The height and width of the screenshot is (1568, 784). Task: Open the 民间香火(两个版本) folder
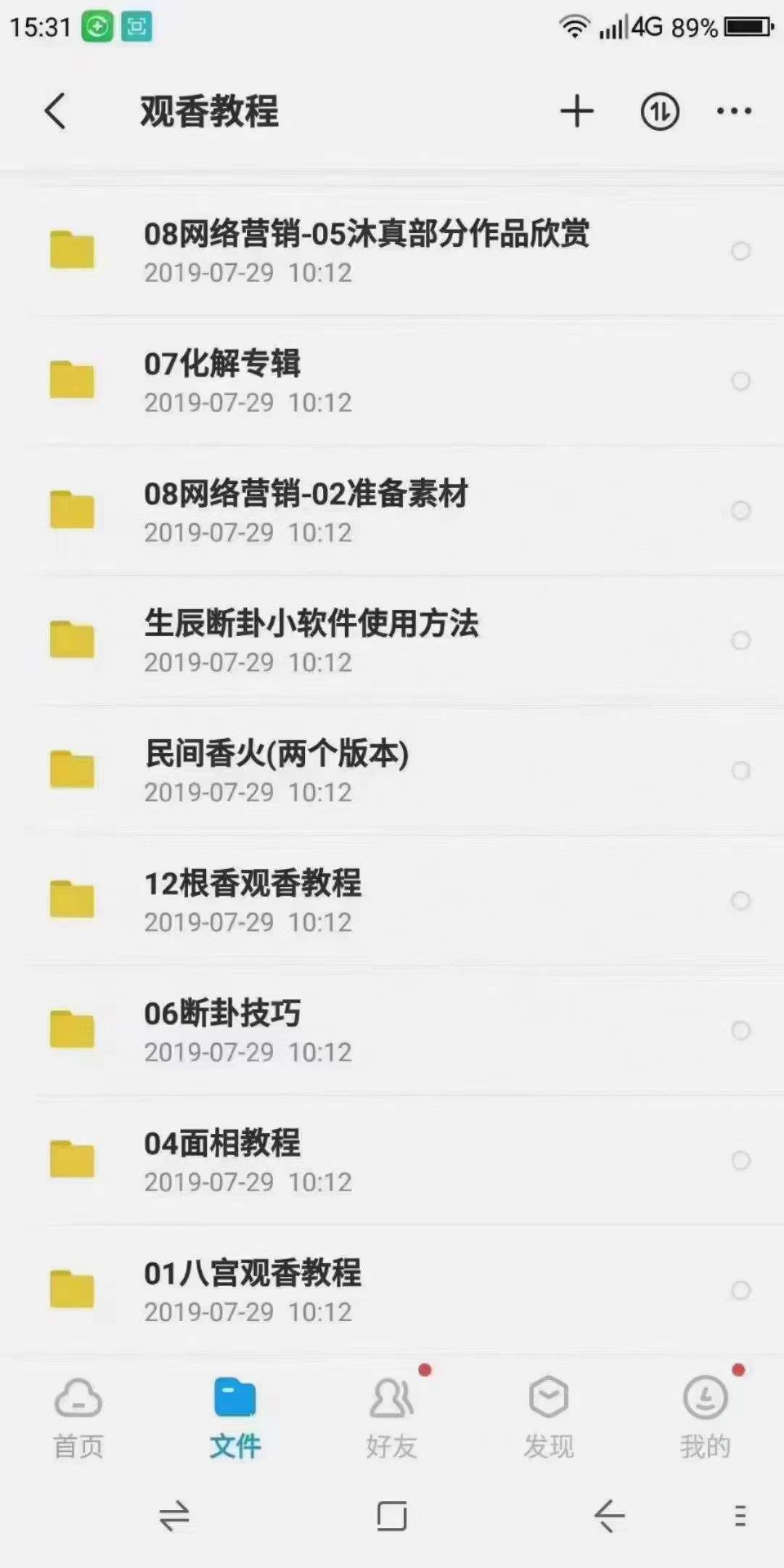[x=277, y=770]
